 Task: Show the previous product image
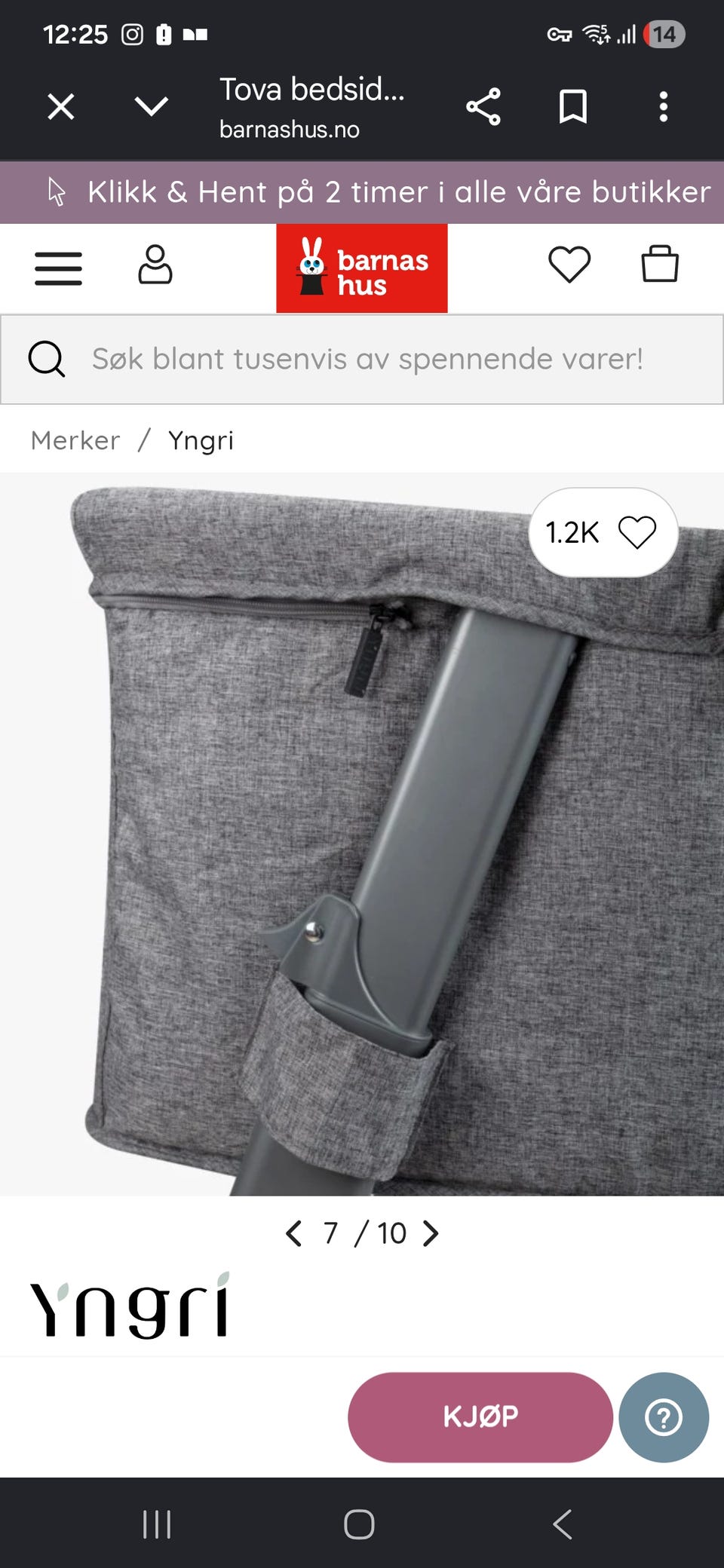tap(294, 1233)
